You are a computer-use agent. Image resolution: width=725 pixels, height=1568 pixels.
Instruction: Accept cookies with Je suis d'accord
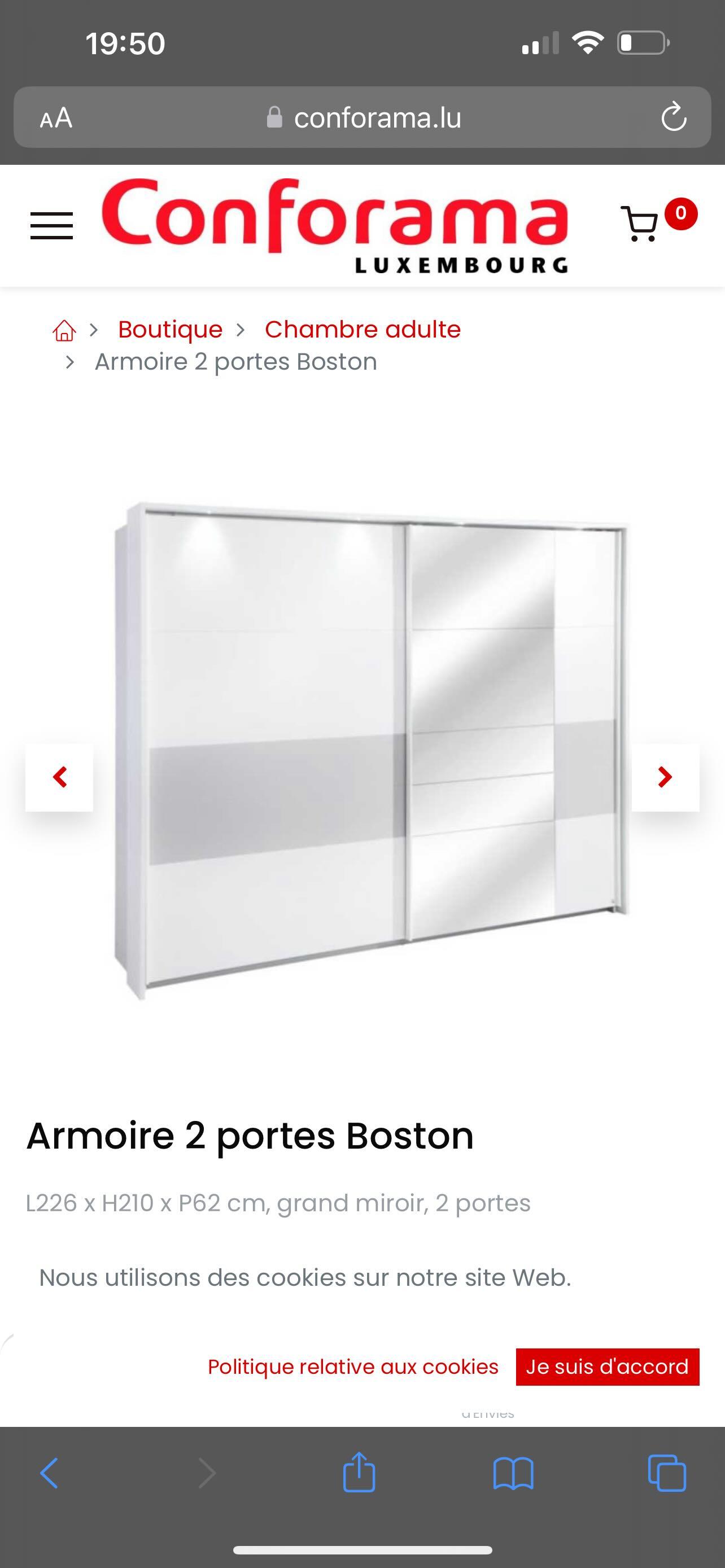point(607,1366)
